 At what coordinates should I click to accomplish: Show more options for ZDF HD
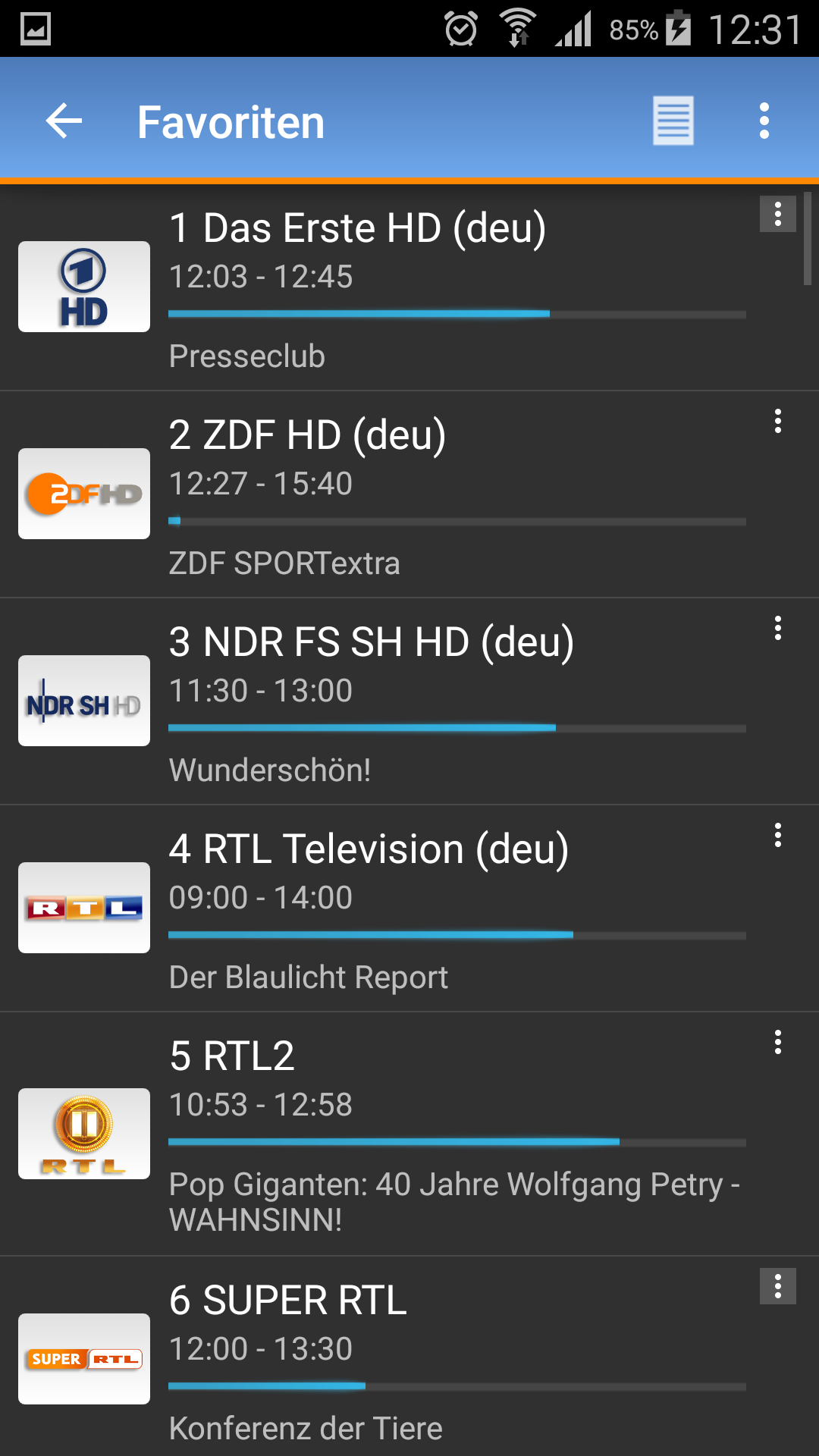pos(778,422)
